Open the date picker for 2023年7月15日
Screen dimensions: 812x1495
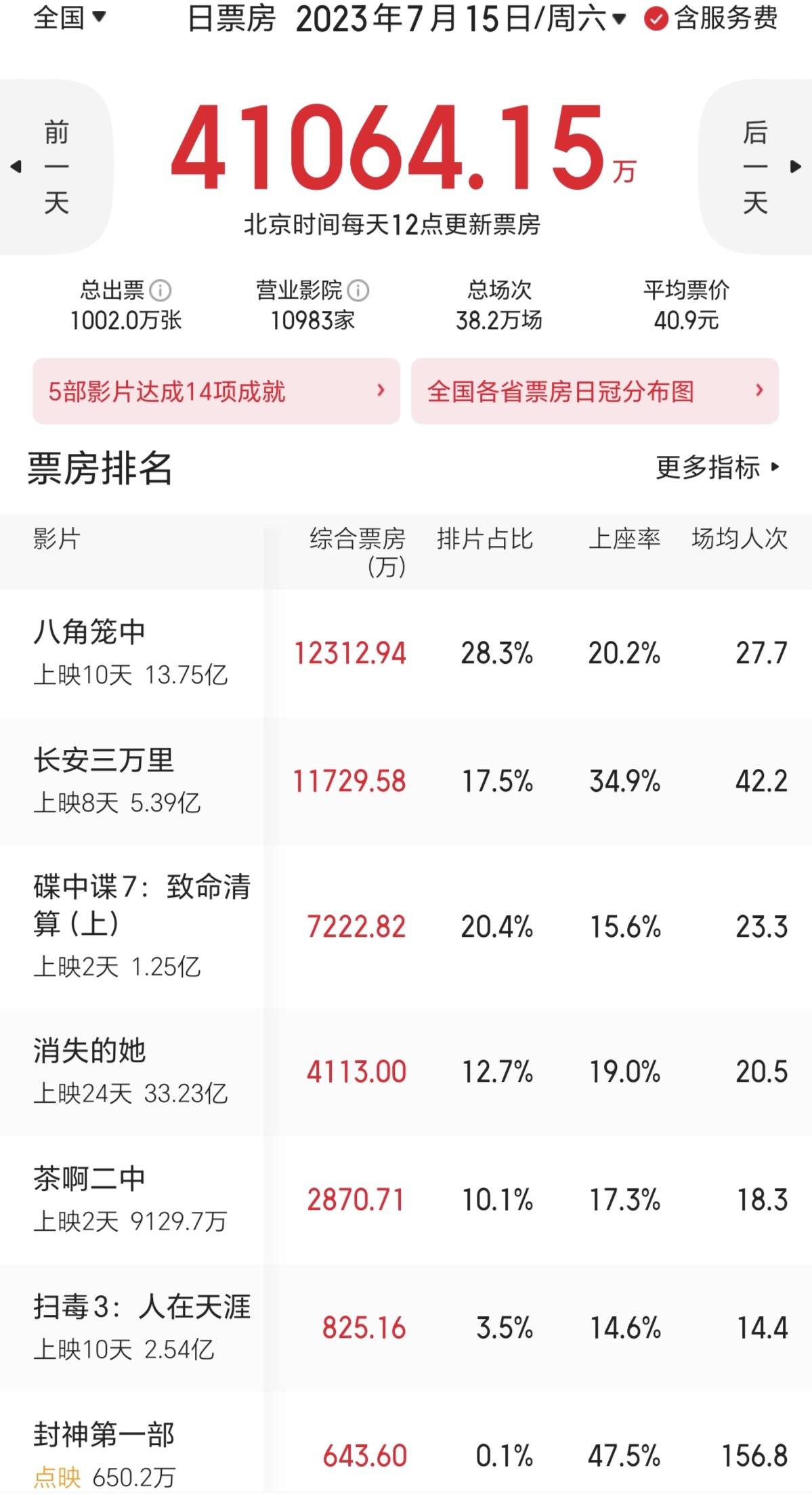tap(461, 19)
